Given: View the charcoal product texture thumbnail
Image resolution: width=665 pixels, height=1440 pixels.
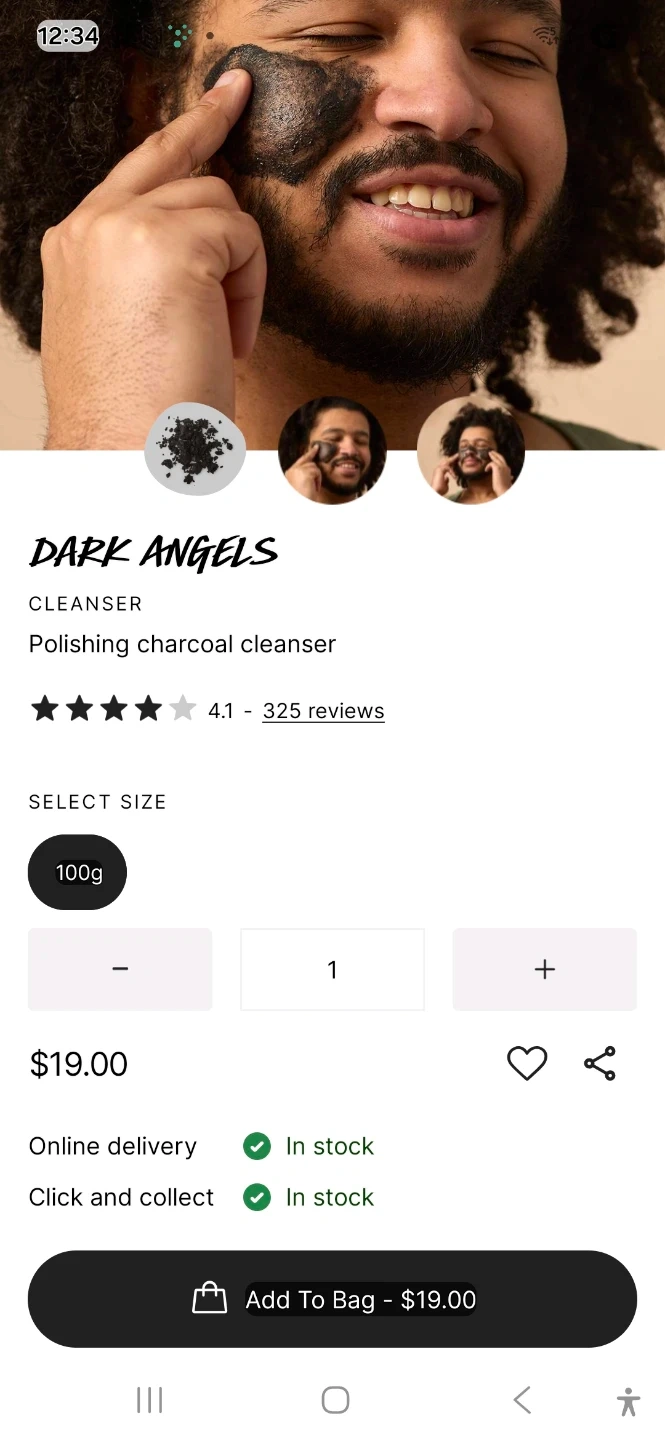Looking at the screenshot, I should (195, 449).
